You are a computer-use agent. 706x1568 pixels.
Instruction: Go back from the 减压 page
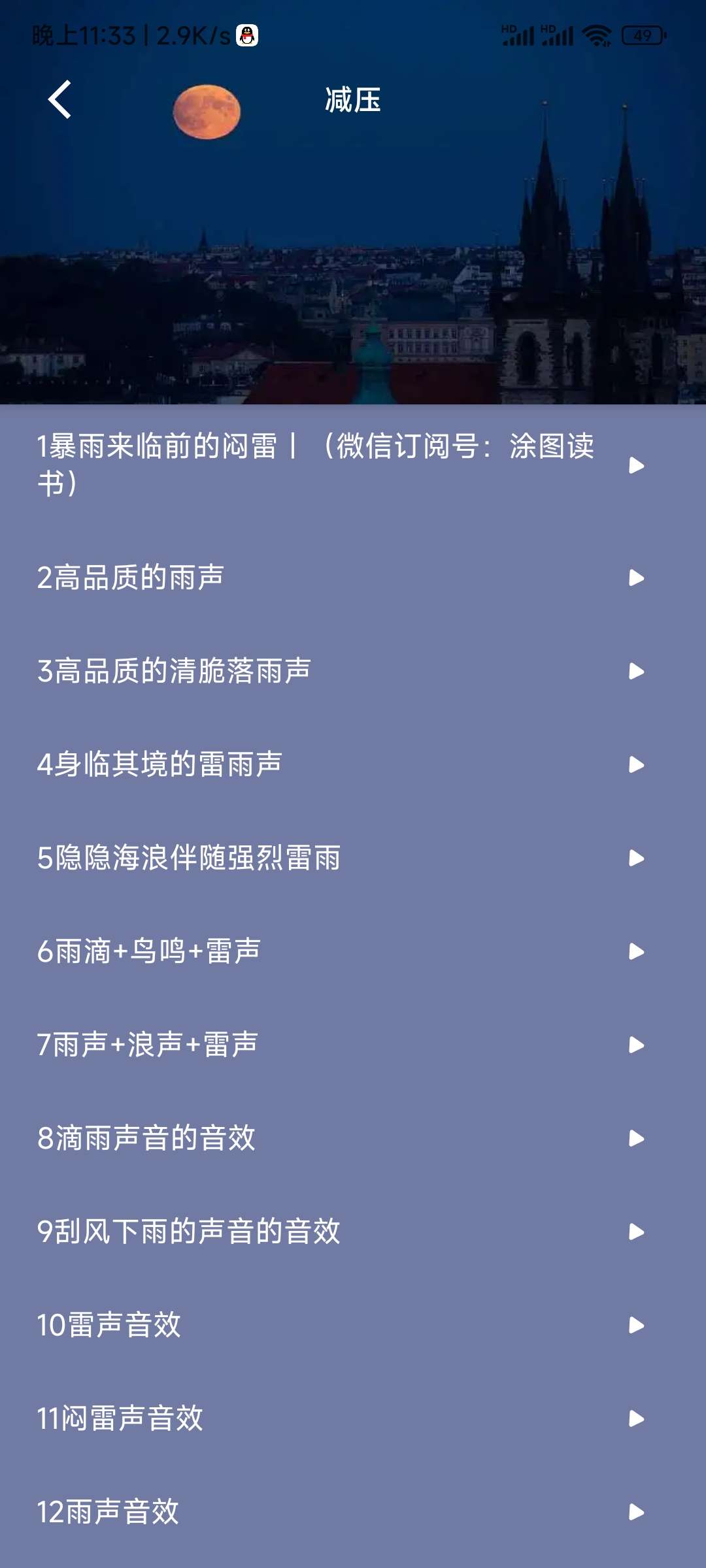59,100
